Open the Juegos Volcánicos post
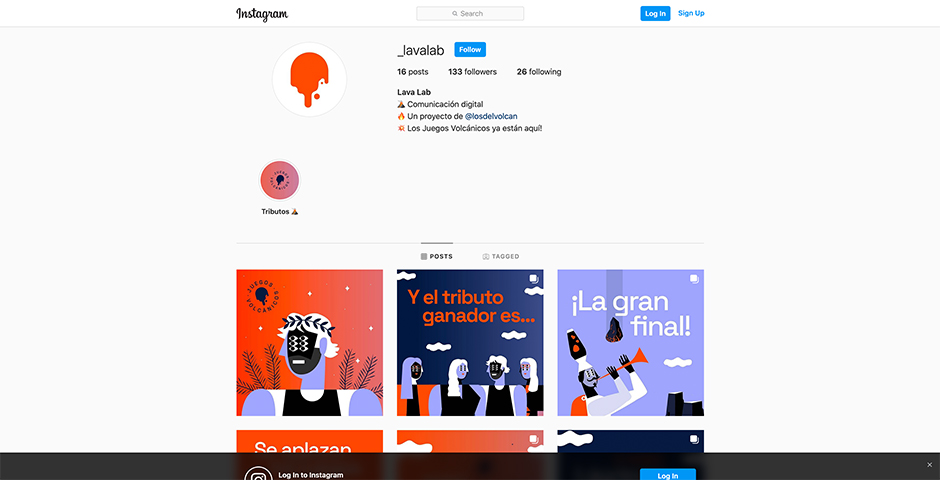The image size is (940, 480). click(x=309, y=342)
